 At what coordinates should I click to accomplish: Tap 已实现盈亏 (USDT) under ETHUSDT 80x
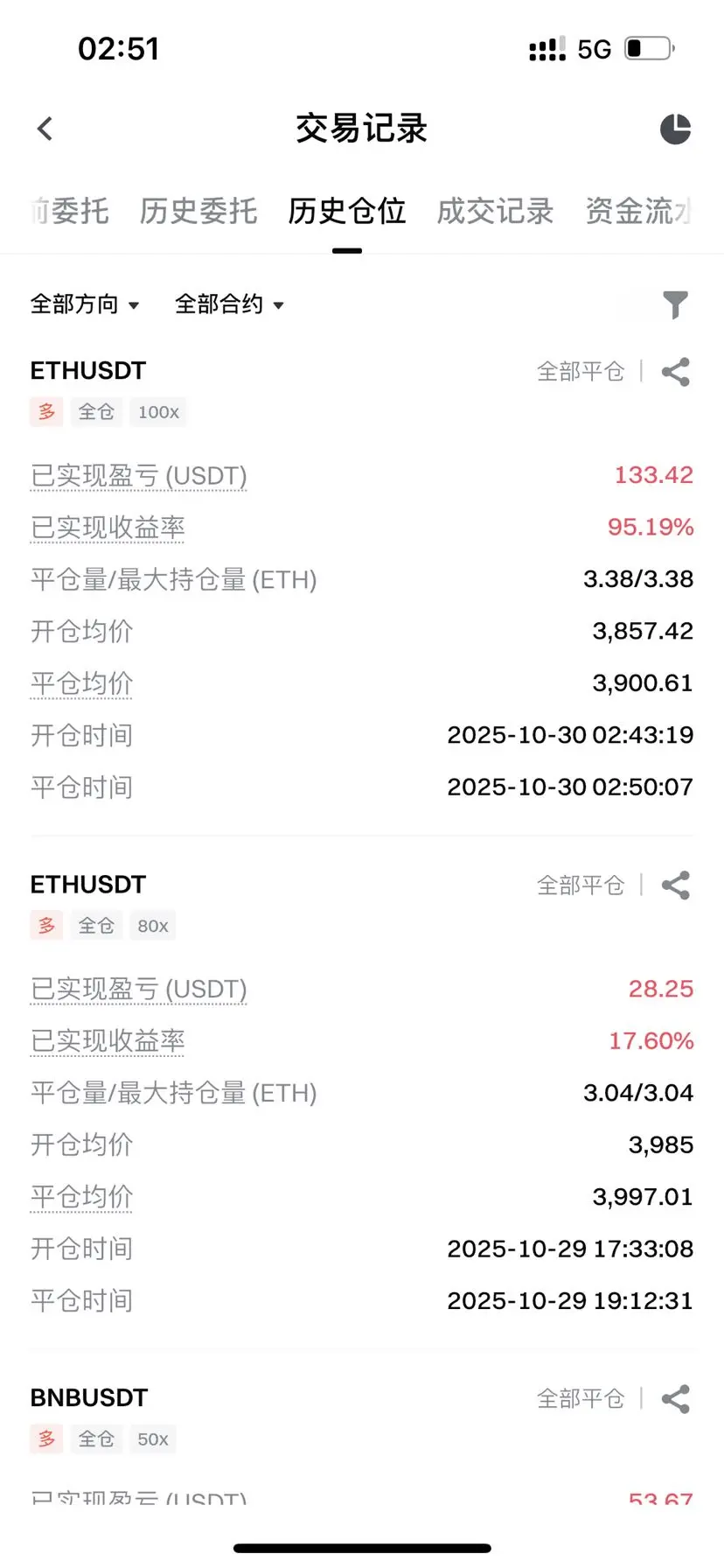139,990
